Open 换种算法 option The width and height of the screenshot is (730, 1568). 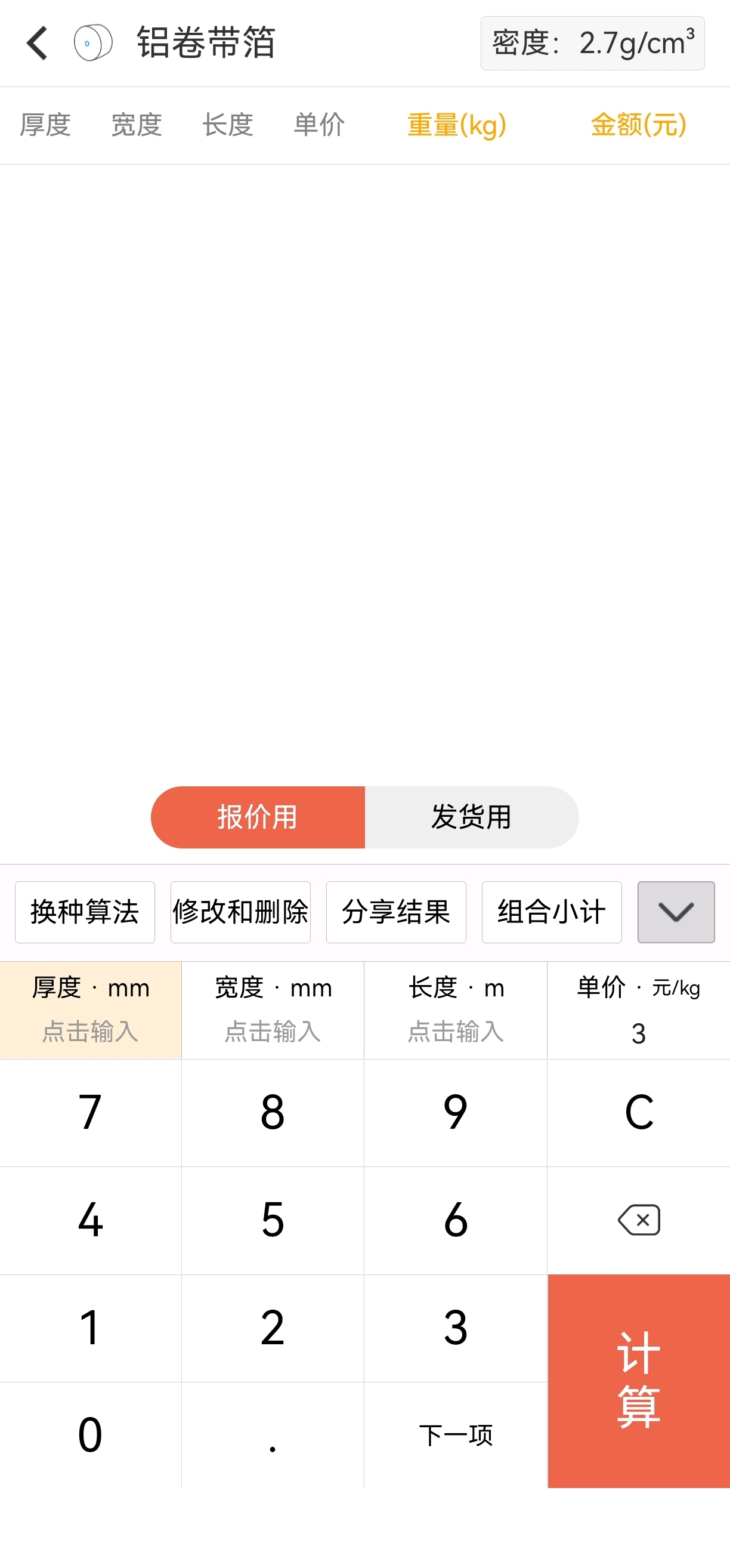(85, 912)
